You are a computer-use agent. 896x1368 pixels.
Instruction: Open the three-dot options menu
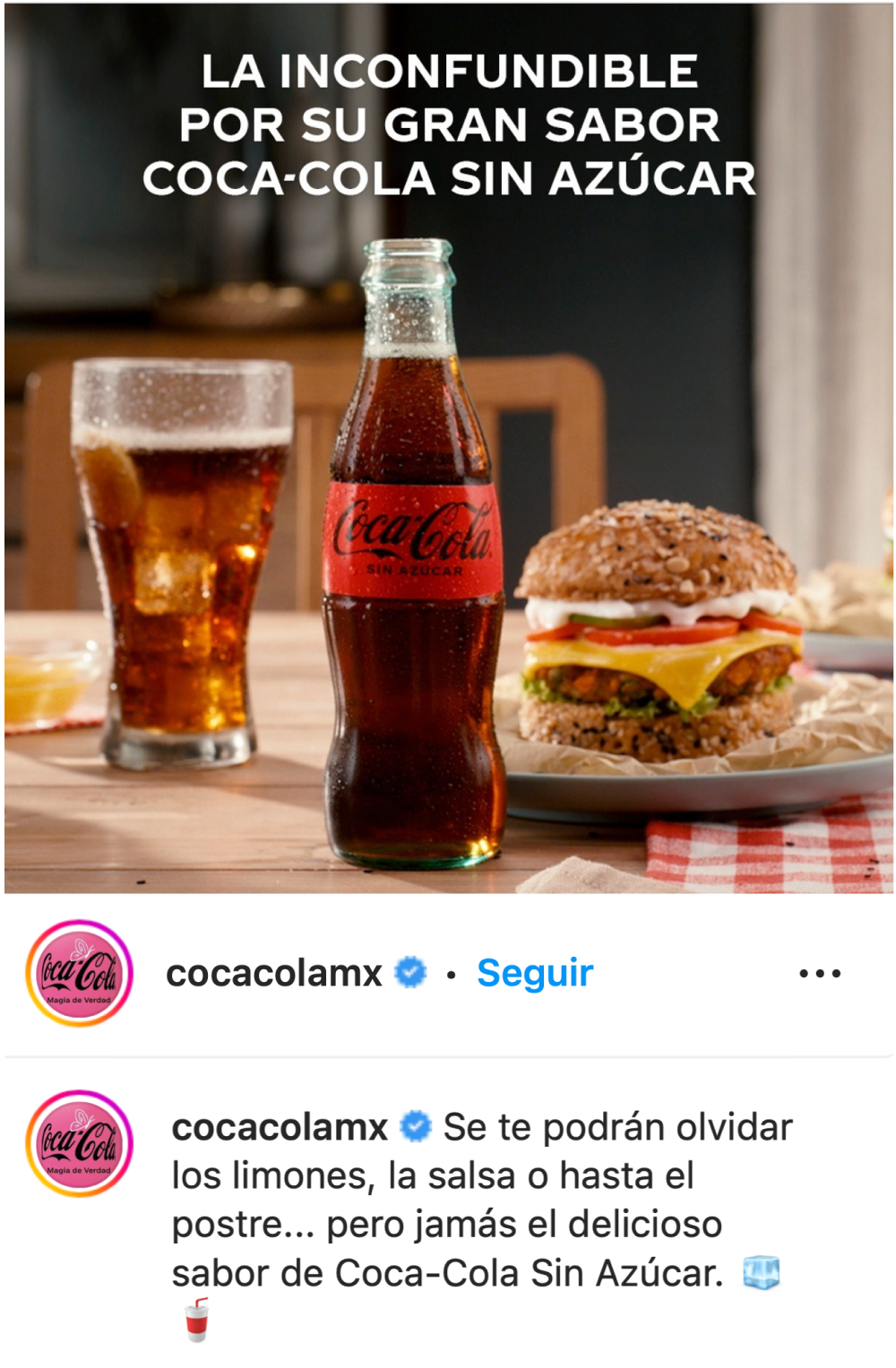tap(819, 973)
